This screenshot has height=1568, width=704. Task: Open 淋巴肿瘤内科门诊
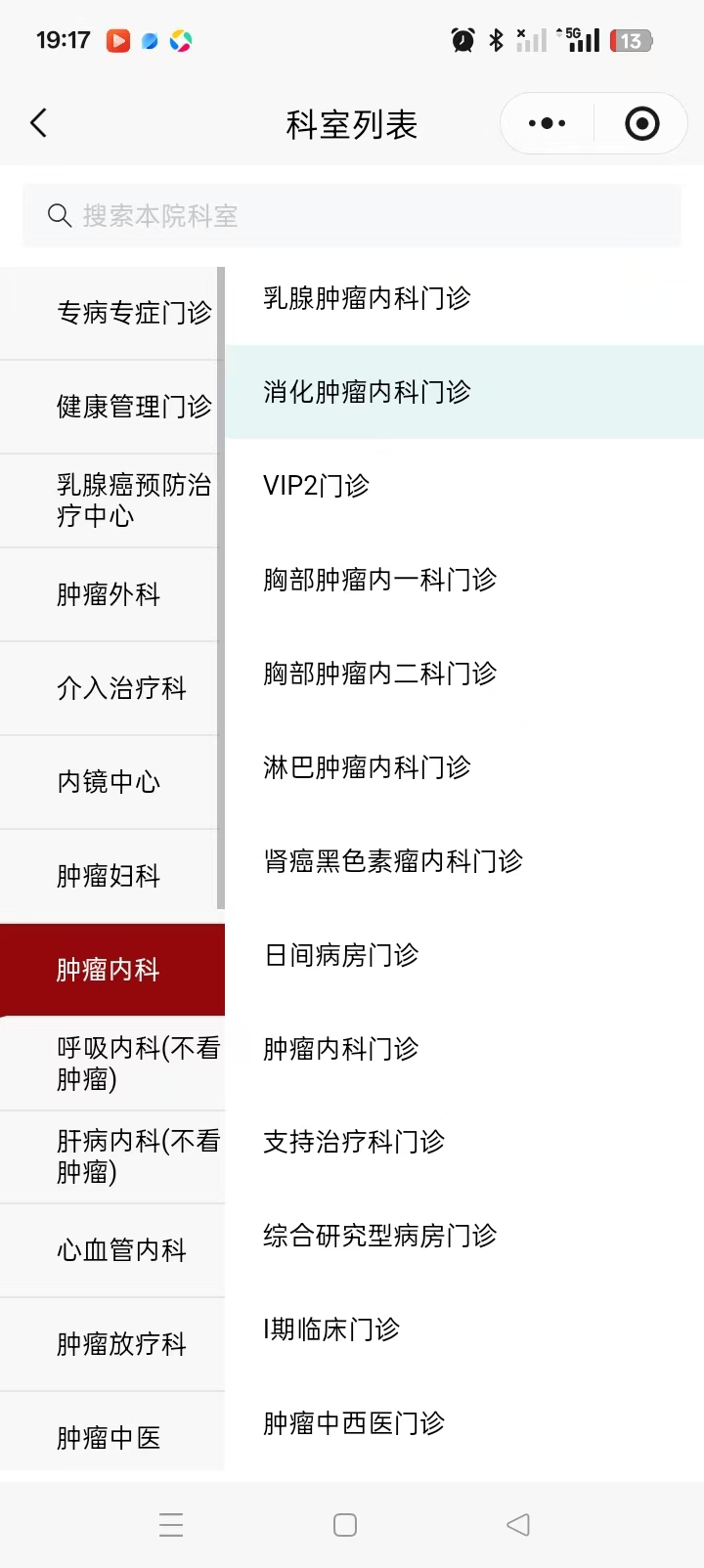368,767
